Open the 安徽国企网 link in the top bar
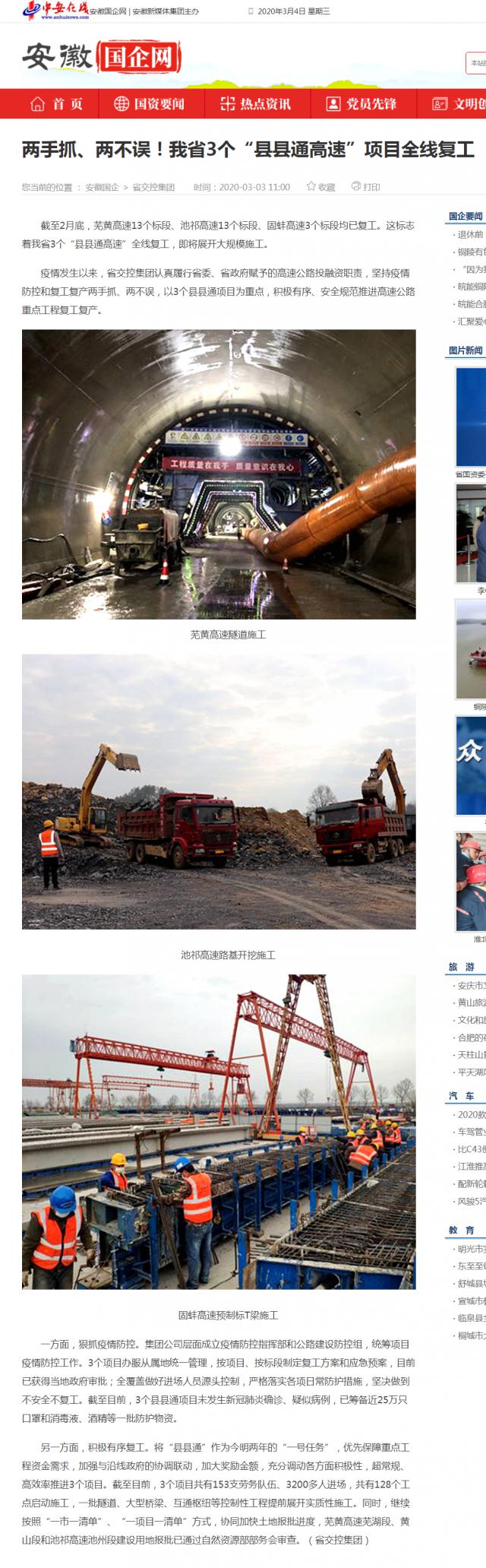The image size is (486, 1568). [109, 12]
